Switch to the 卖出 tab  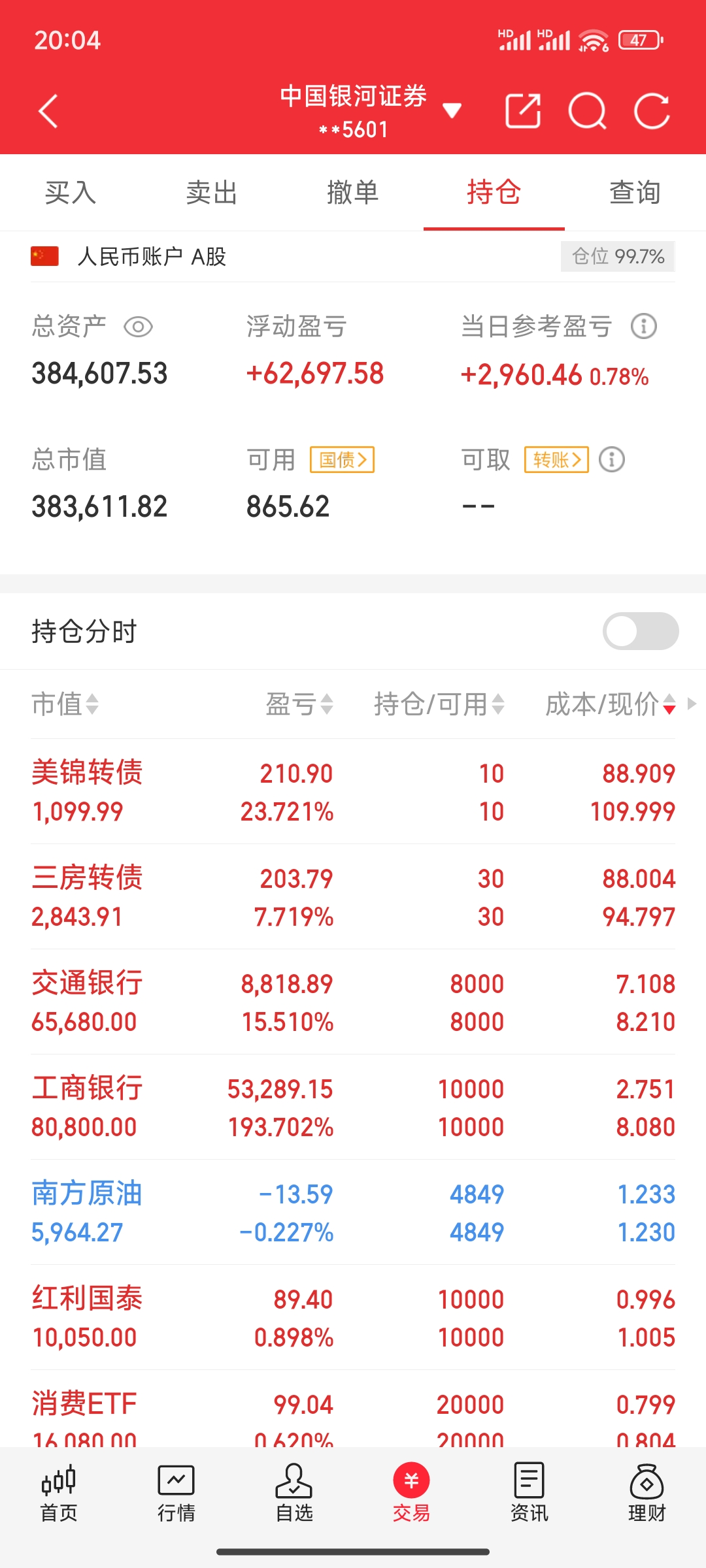point(211,193)
